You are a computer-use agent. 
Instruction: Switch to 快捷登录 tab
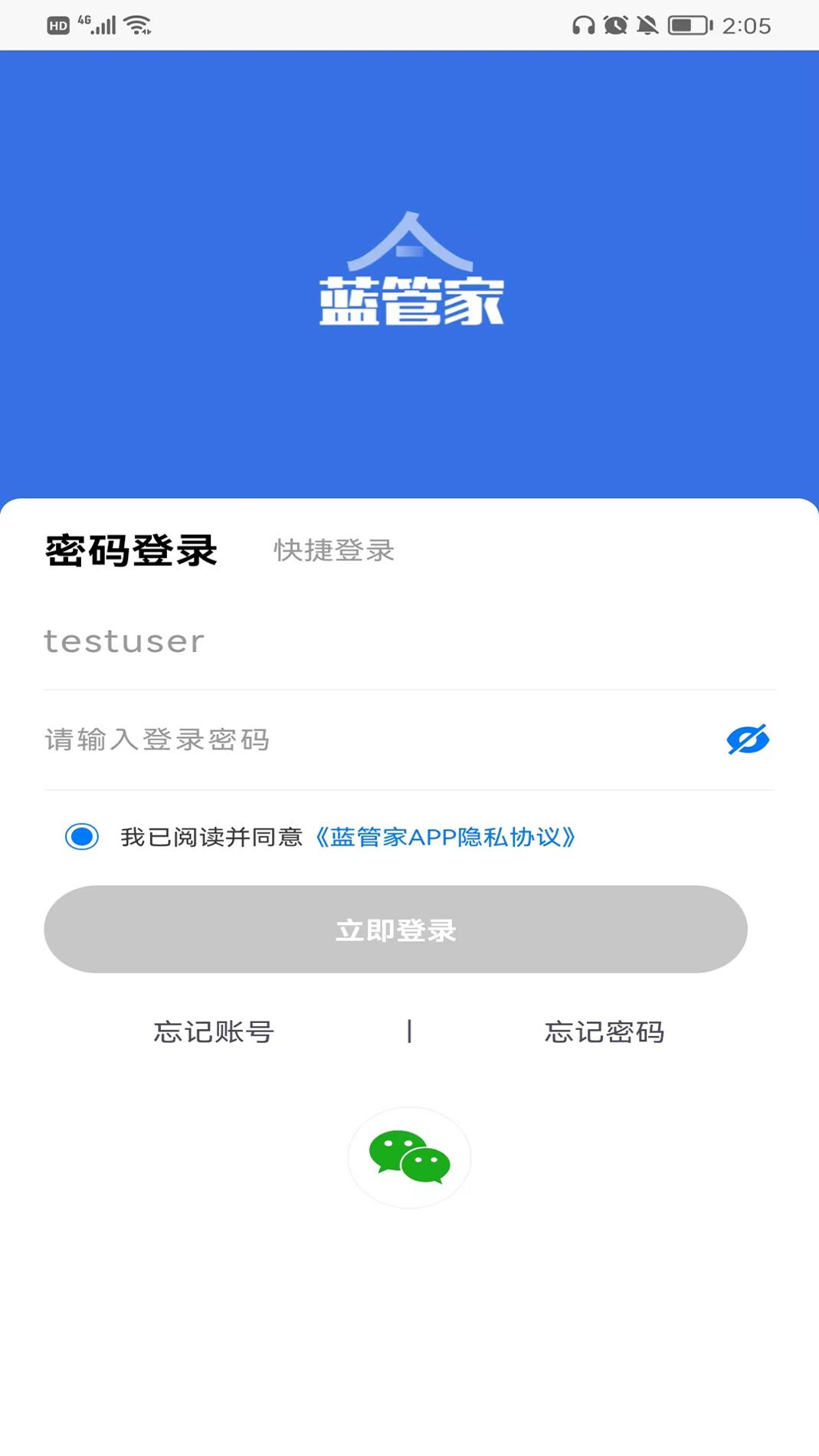tap(333, 551)
